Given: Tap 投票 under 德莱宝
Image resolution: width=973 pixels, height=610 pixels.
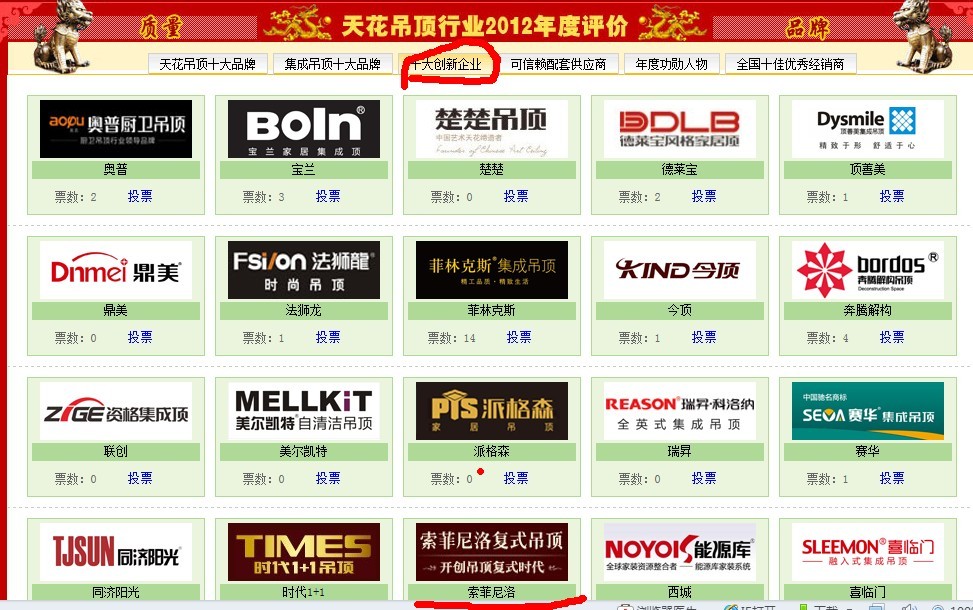Looking at the screenshot, I should [704, 196].
